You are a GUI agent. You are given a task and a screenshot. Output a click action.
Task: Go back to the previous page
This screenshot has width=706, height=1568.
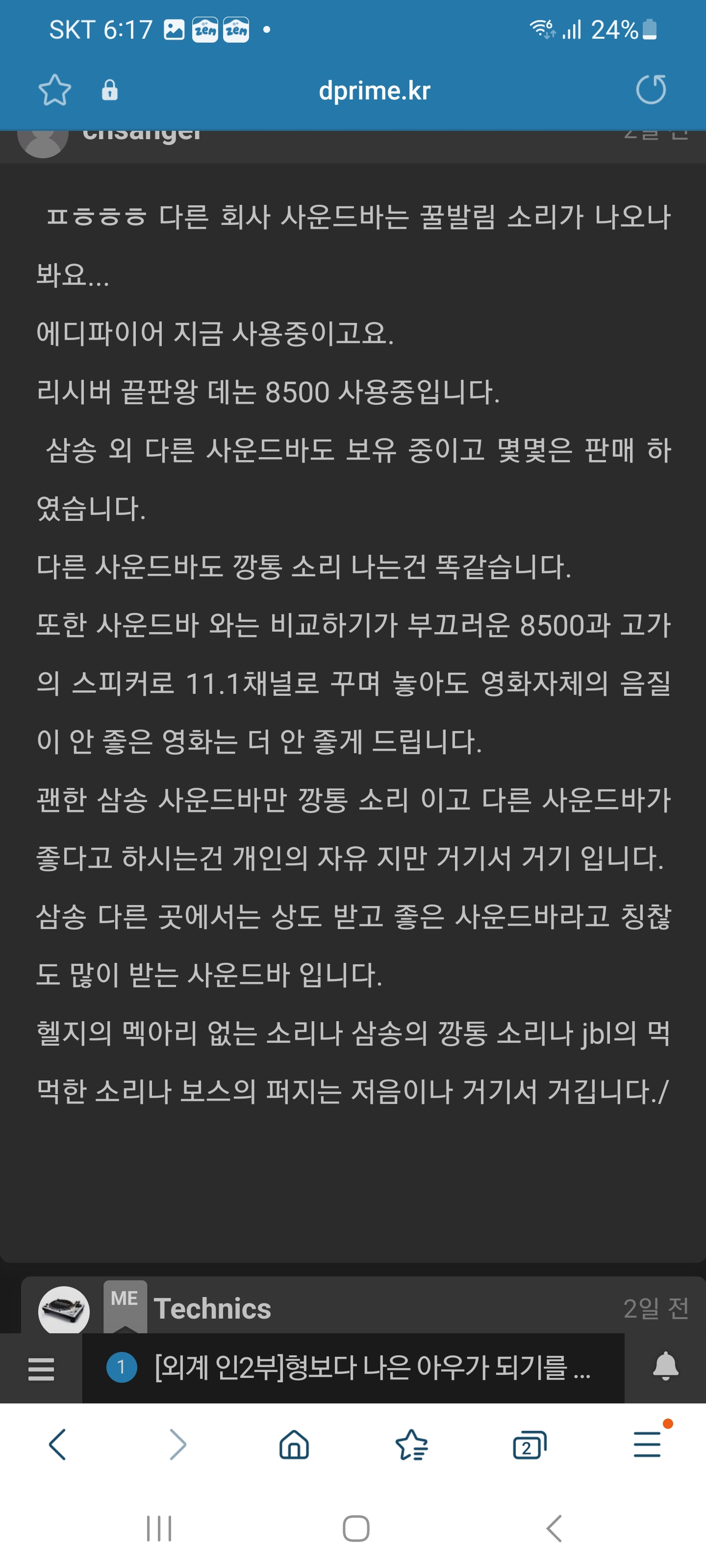[58, 1445]
